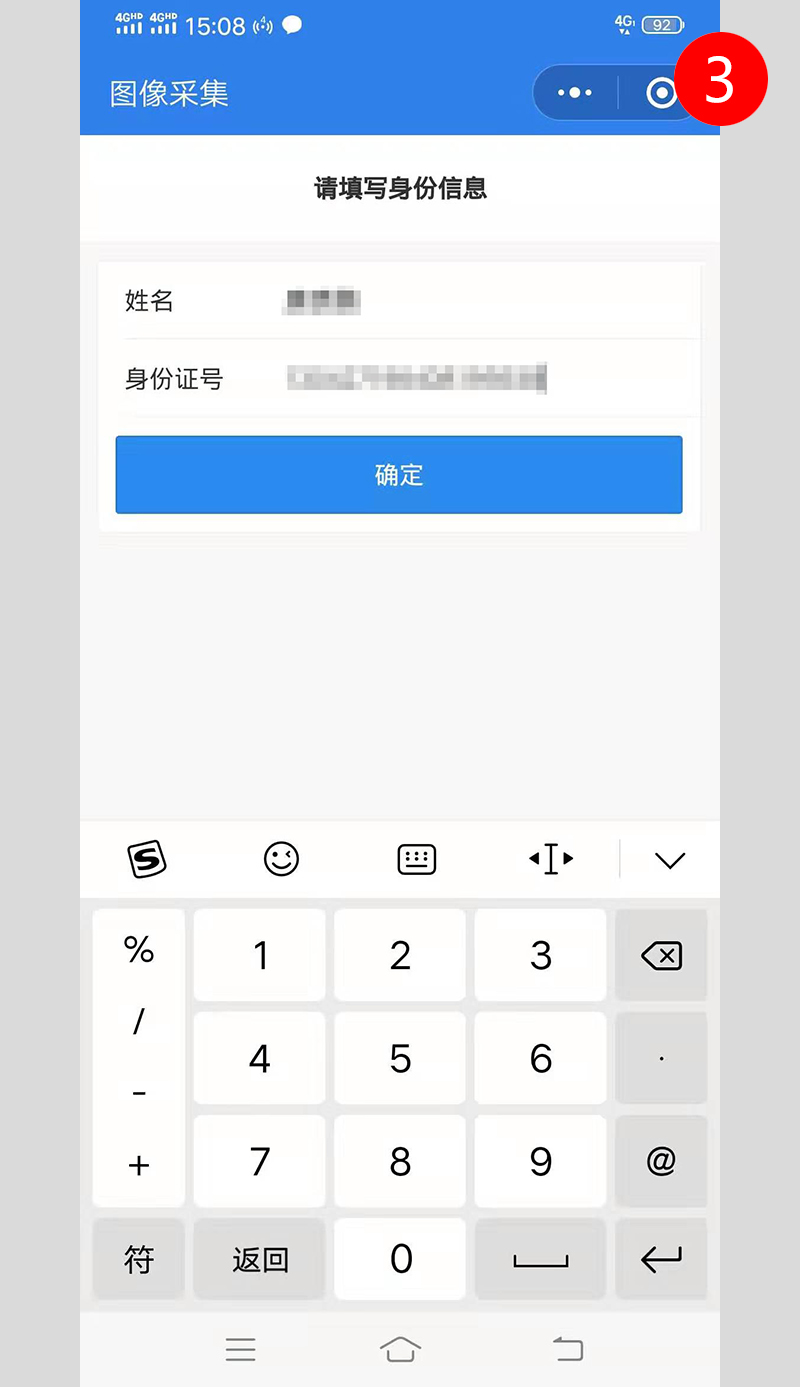Collapse the keyboard with the down chevron

click(x=669, y=860)
